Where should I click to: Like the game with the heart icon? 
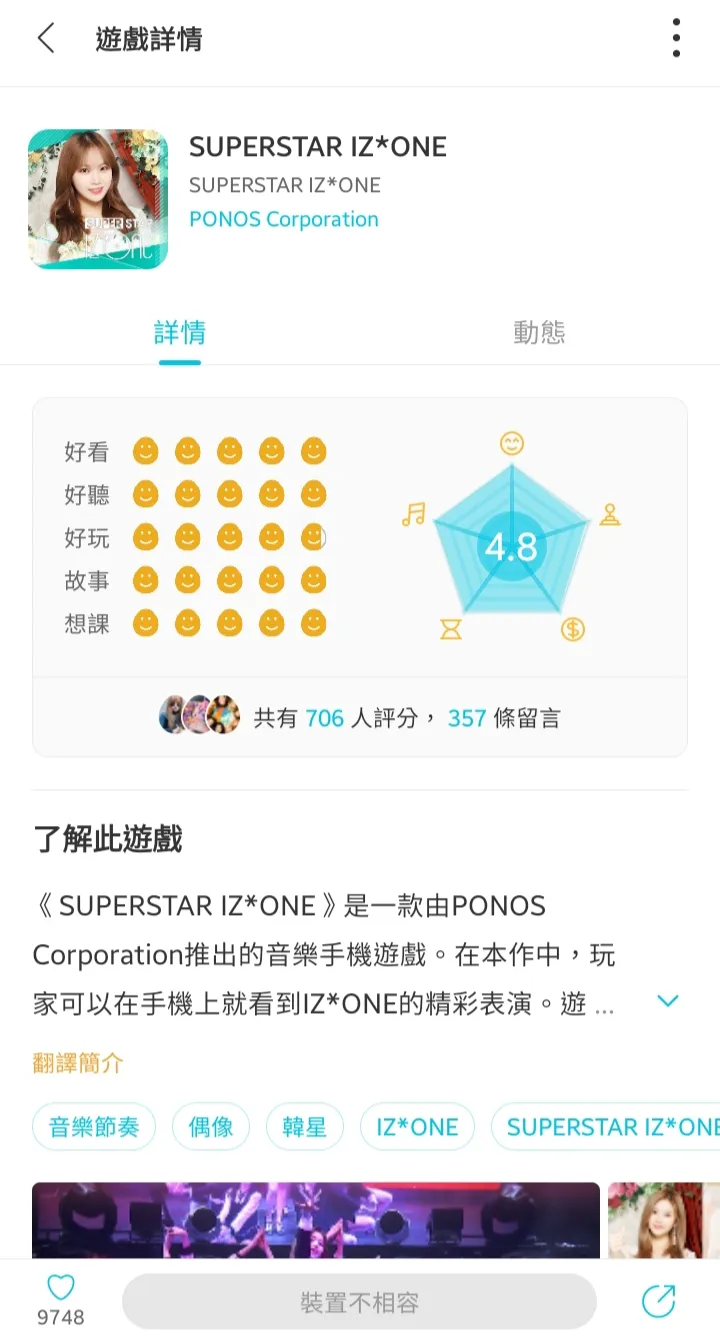61,1290
